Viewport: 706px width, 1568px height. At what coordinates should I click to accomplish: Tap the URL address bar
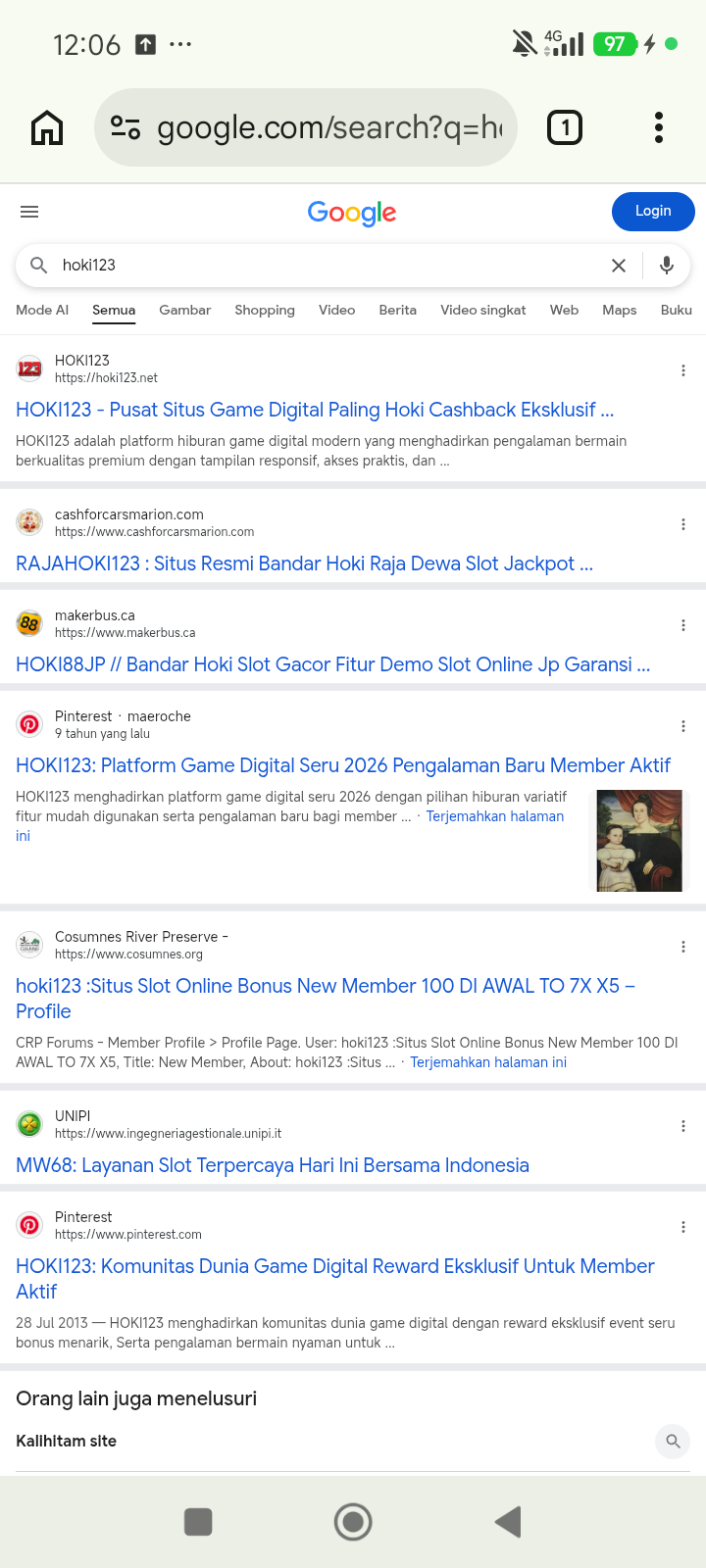coord(305,127)
